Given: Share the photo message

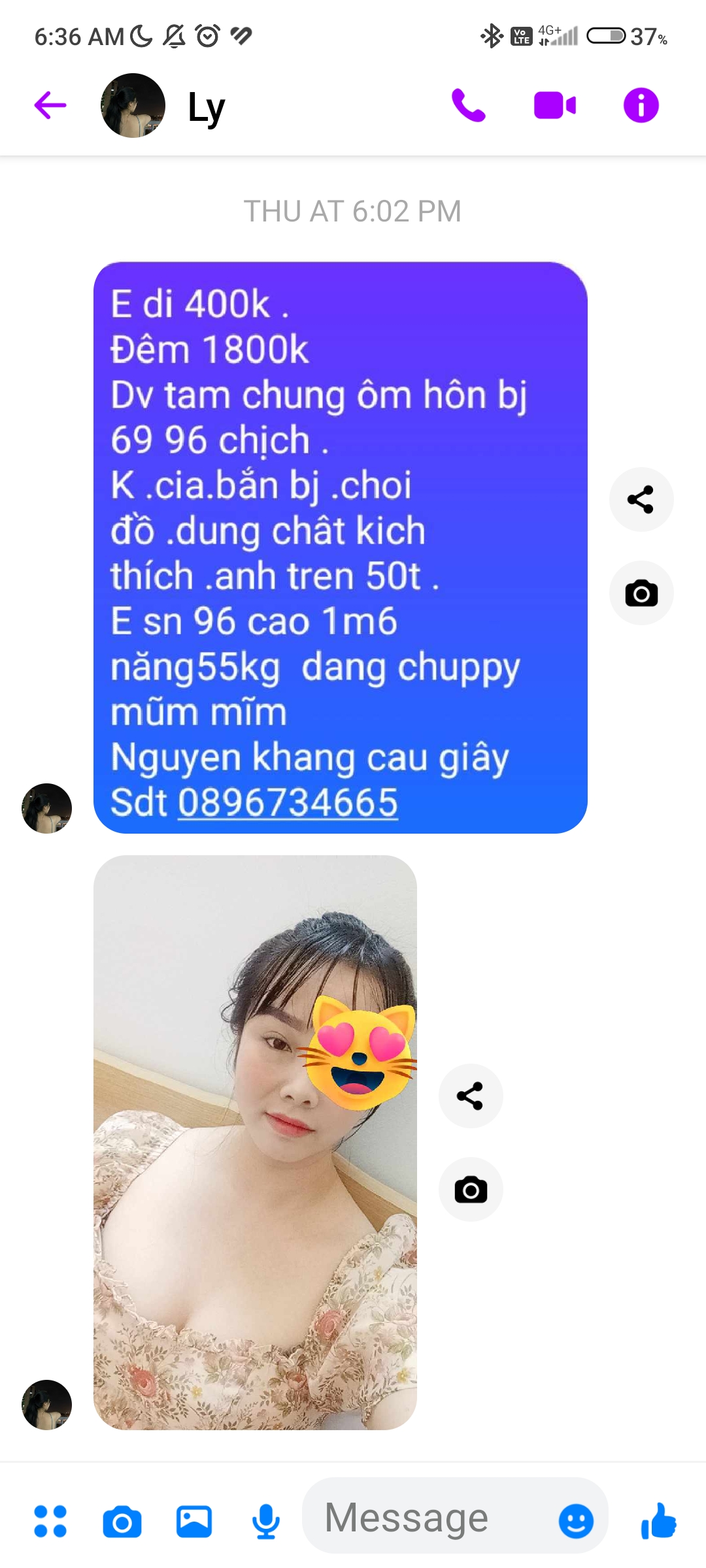Looking at the screenshot, I should click(x=470, y=1096).
